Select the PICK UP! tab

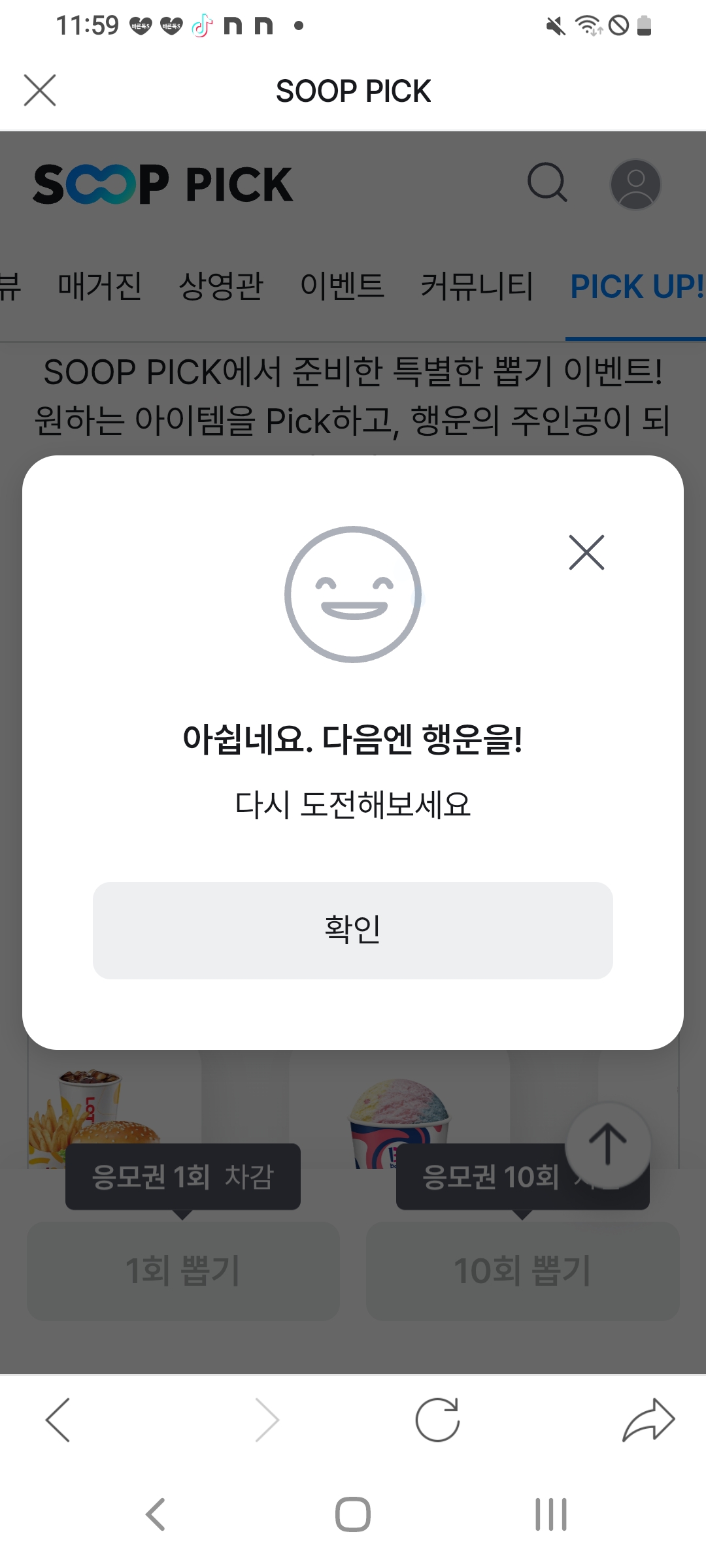[637, 286]
